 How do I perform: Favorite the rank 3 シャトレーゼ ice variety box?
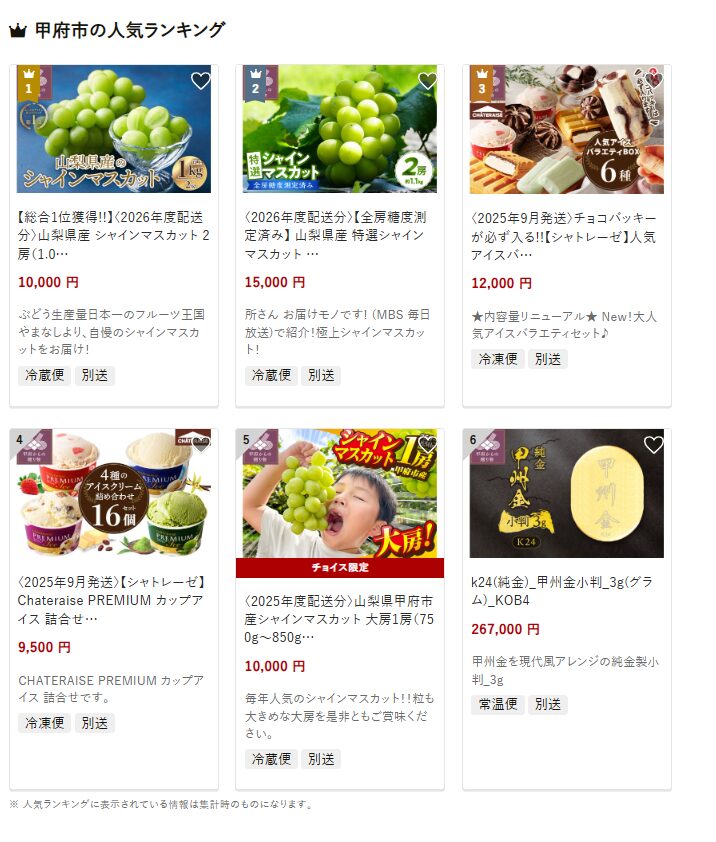point(653,82)
